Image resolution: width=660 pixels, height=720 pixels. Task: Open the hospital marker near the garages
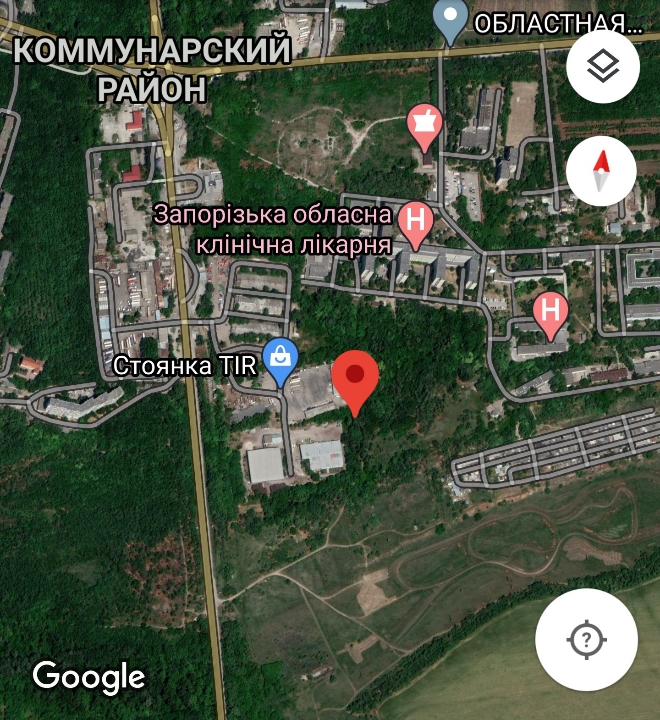pos(550,312)
